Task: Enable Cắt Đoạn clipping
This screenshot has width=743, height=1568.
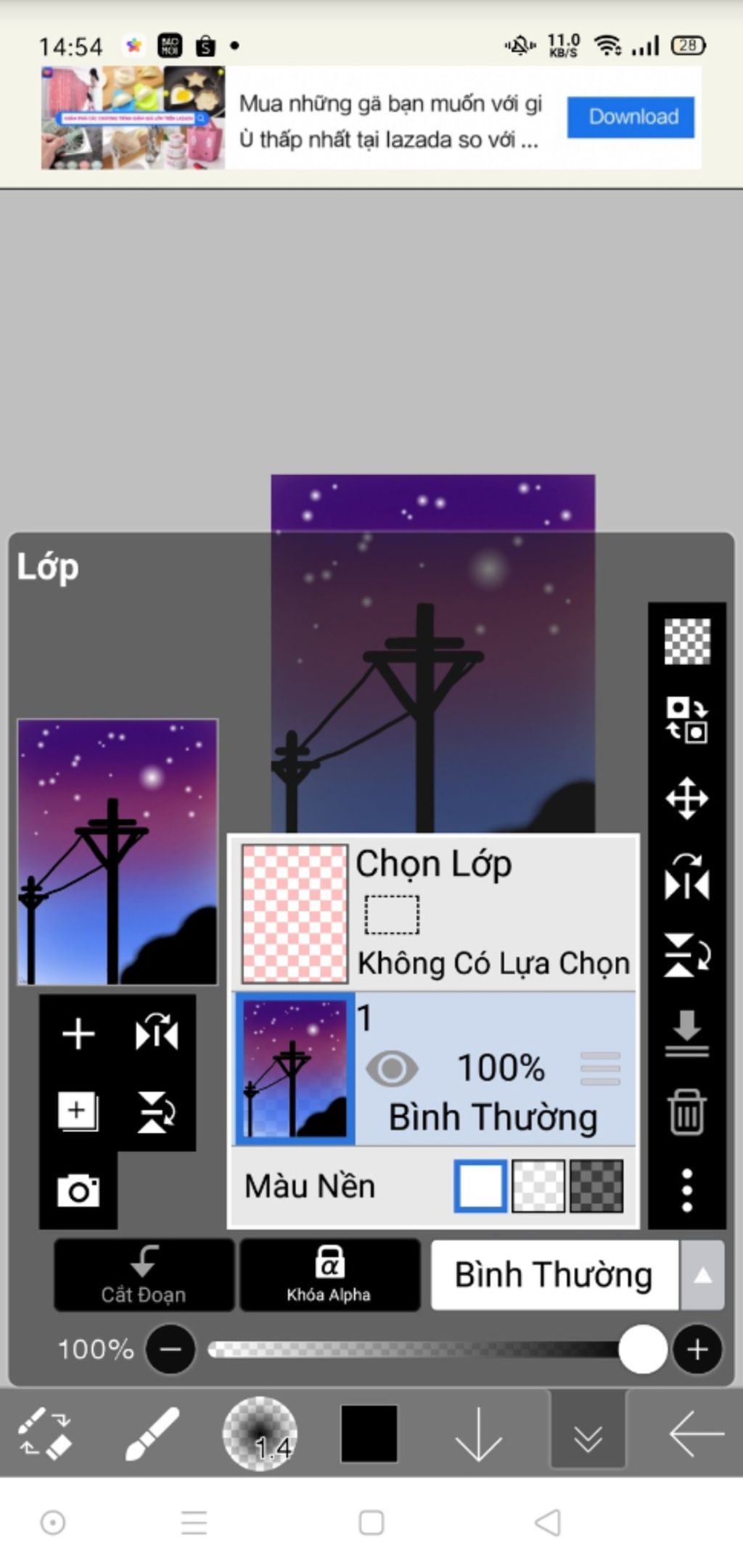Action: point(144,1274)
